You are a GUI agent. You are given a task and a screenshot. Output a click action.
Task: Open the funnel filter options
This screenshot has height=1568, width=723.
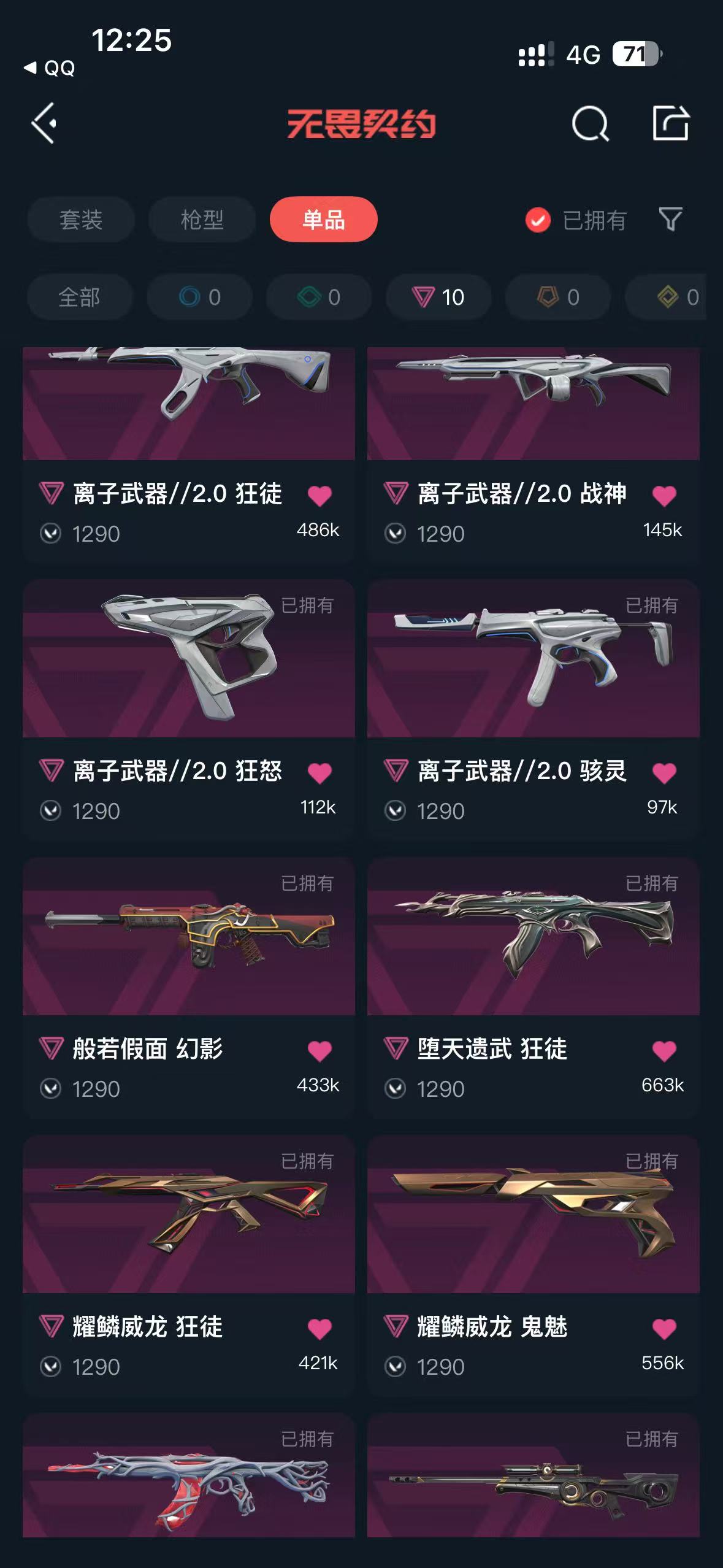click(670, 220)
